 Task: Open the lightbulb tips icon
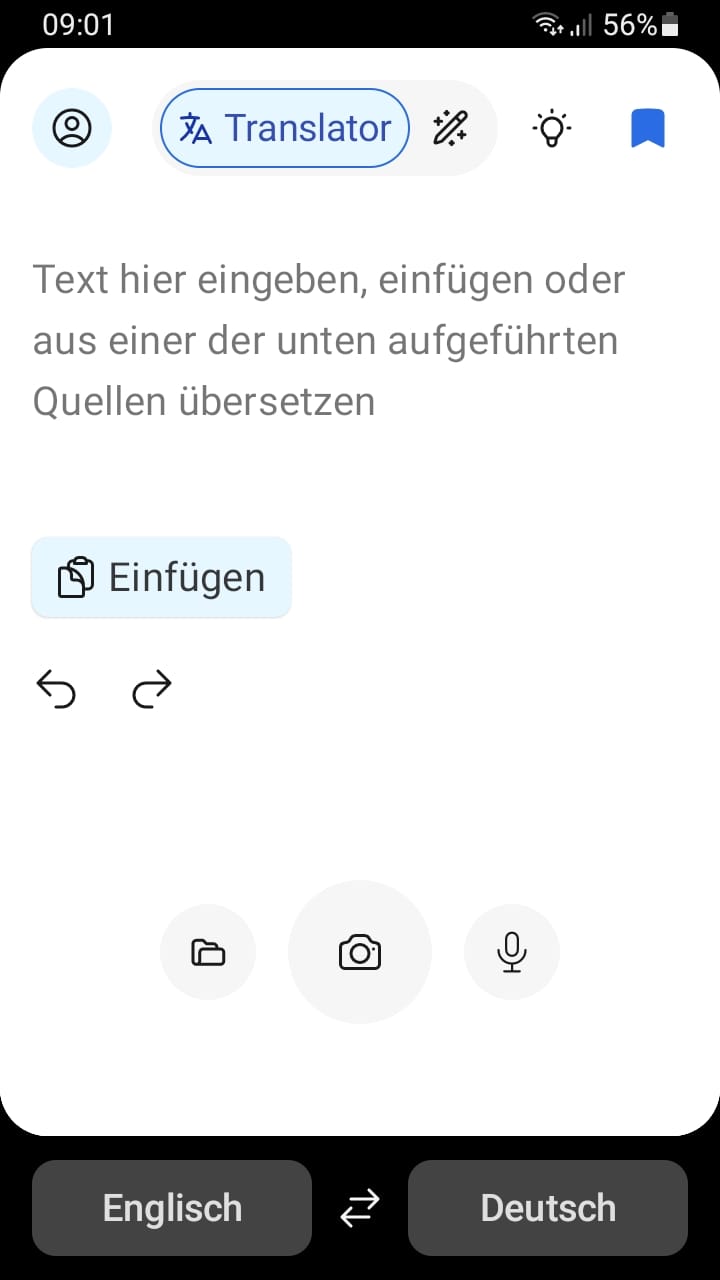[x=552, y=128]
